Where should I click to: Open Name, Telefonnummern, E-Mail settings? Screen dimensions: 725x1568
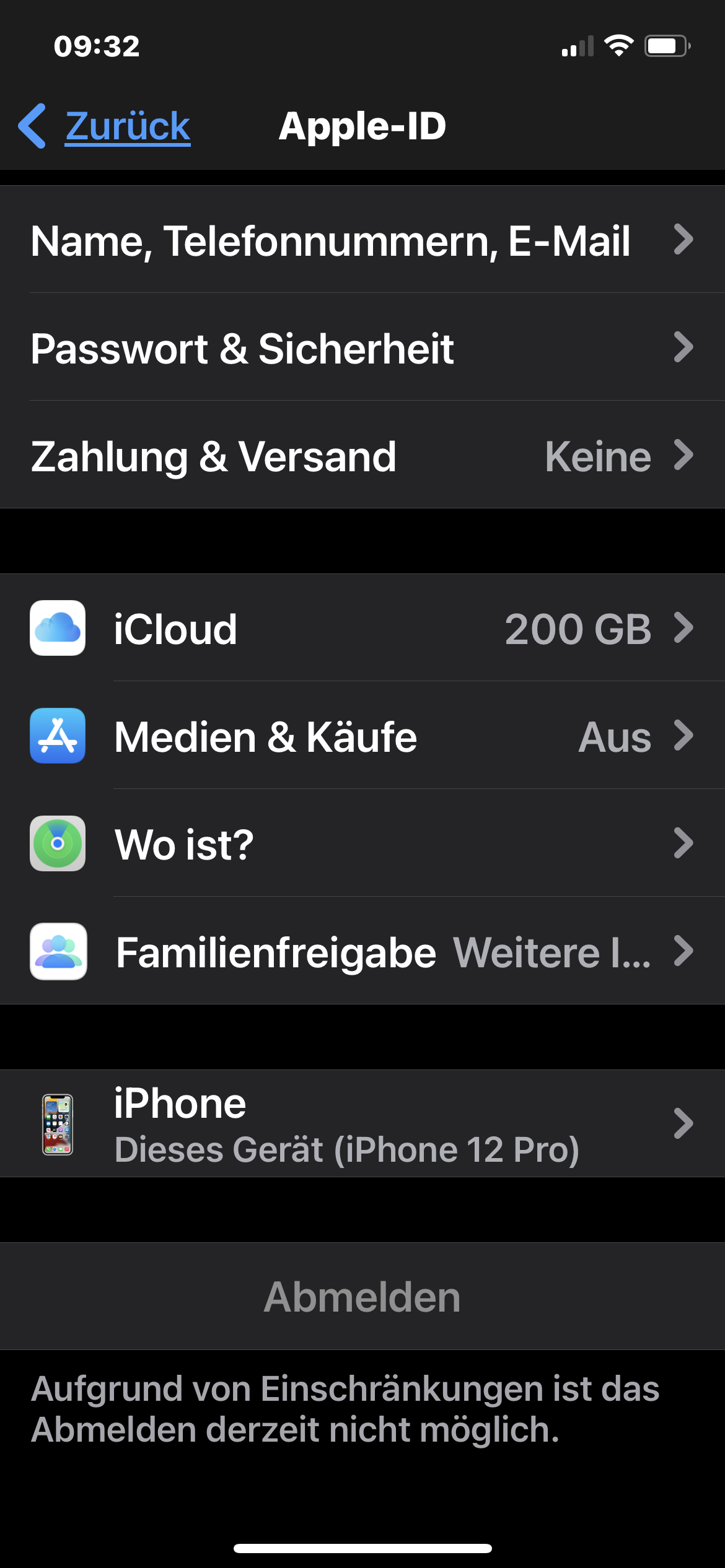362,240
